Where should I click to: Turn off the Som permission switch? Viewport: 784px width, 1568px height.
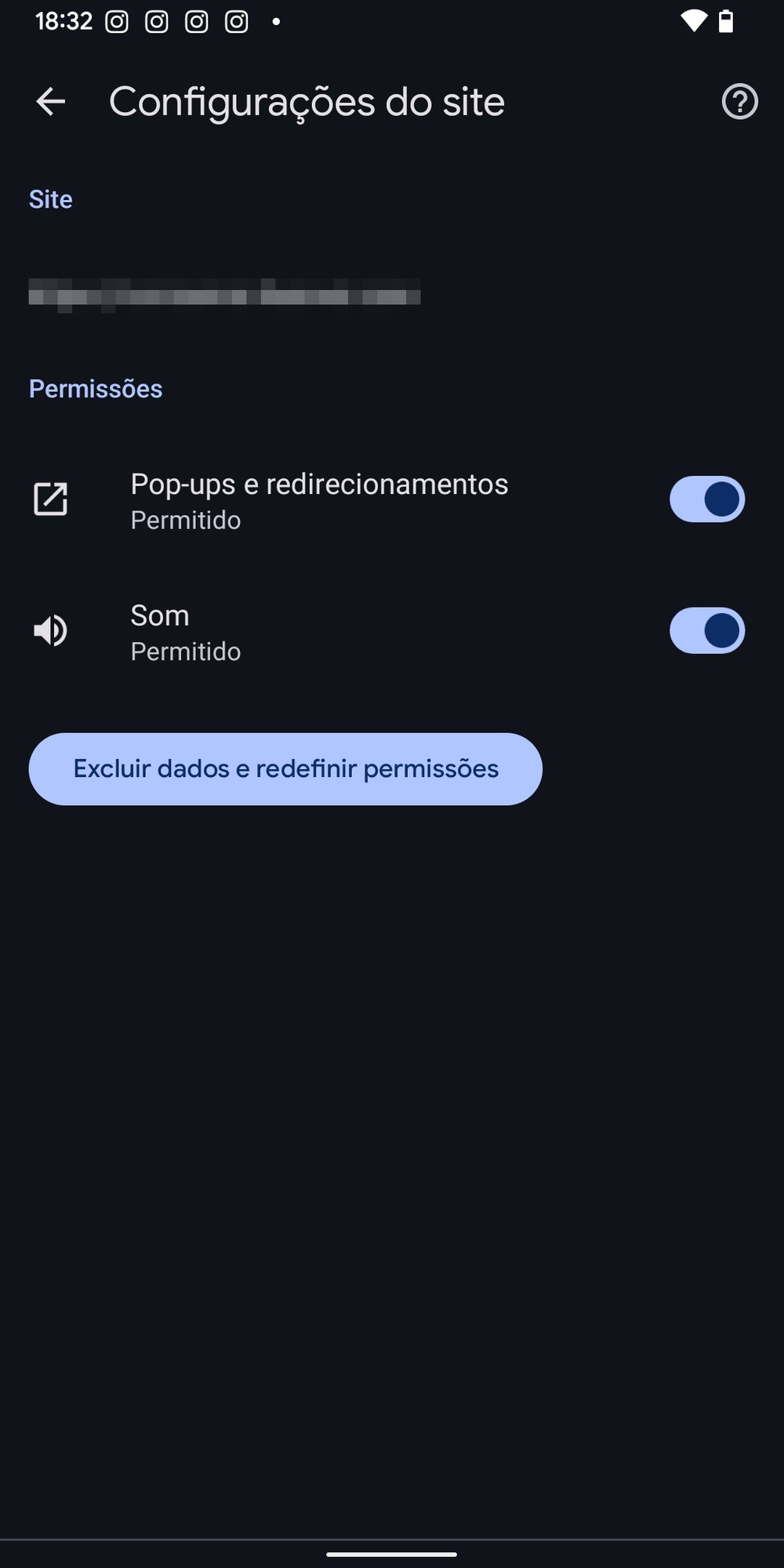(706, 631)
